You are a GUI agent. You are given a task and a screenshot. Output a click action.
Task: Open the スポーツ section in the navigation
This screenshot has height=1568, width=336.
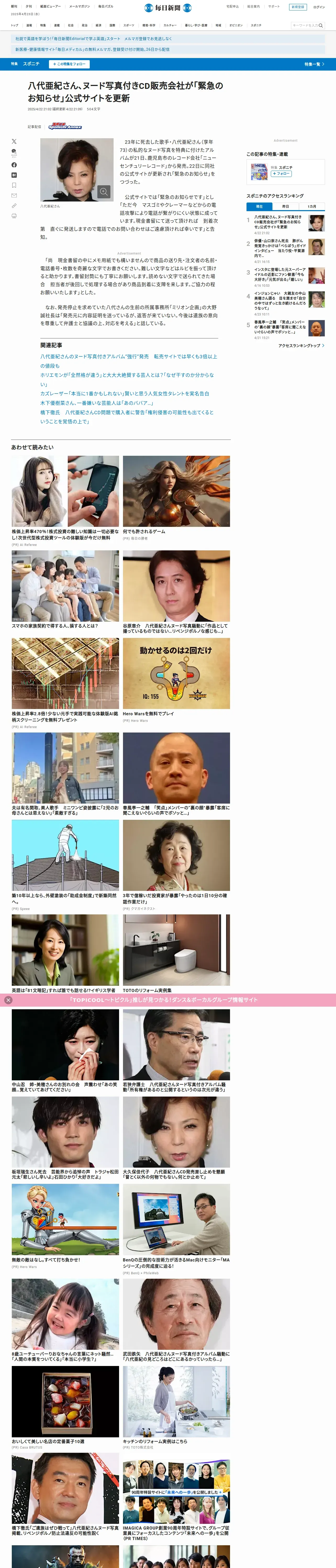click(x=129, y=26)
